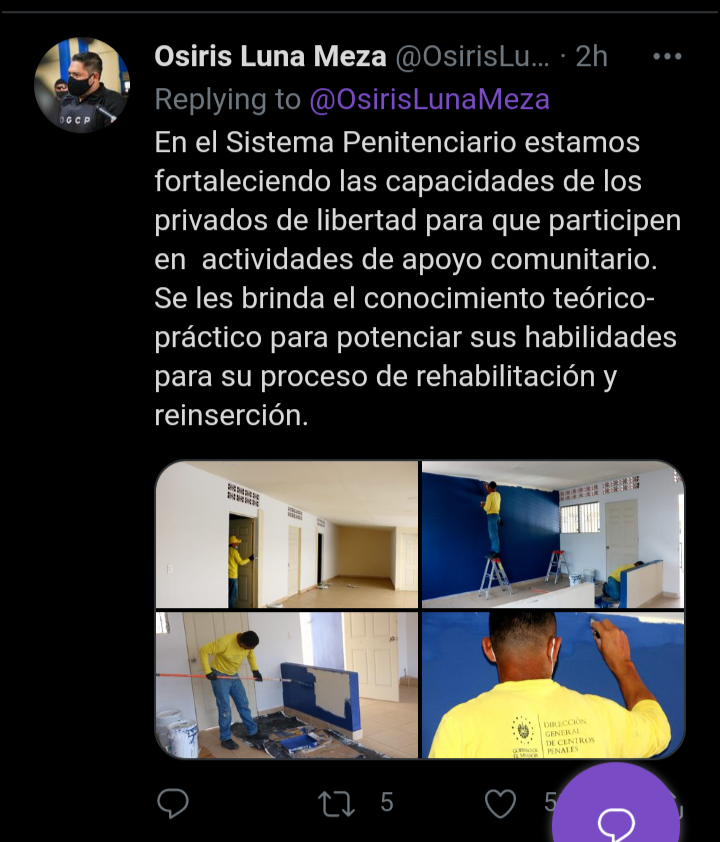View the photo of the man with a paint roller
Screen dimensions: 720x842
coord(287,685)
